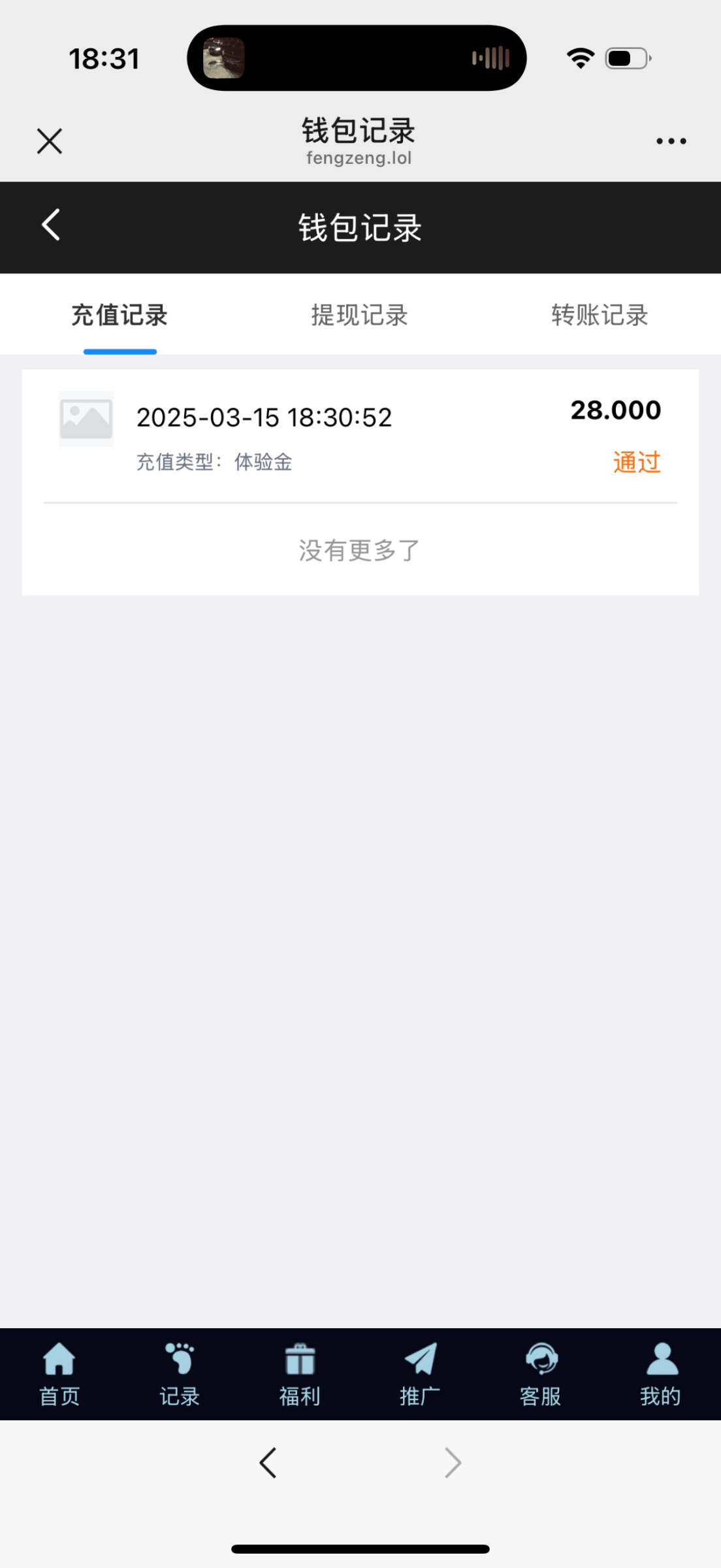Go to 首页 in the bottom bar
This screenshot has height=1568, width=721.
click(x=59, y=1375)
